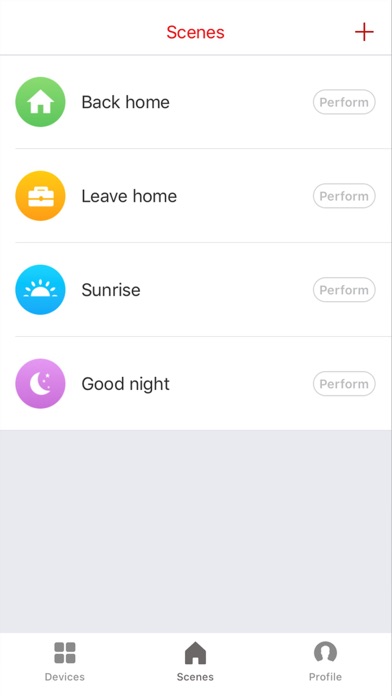Add a new scene with the plus icon
Screen dimensions: 392x696
(364, 32)
